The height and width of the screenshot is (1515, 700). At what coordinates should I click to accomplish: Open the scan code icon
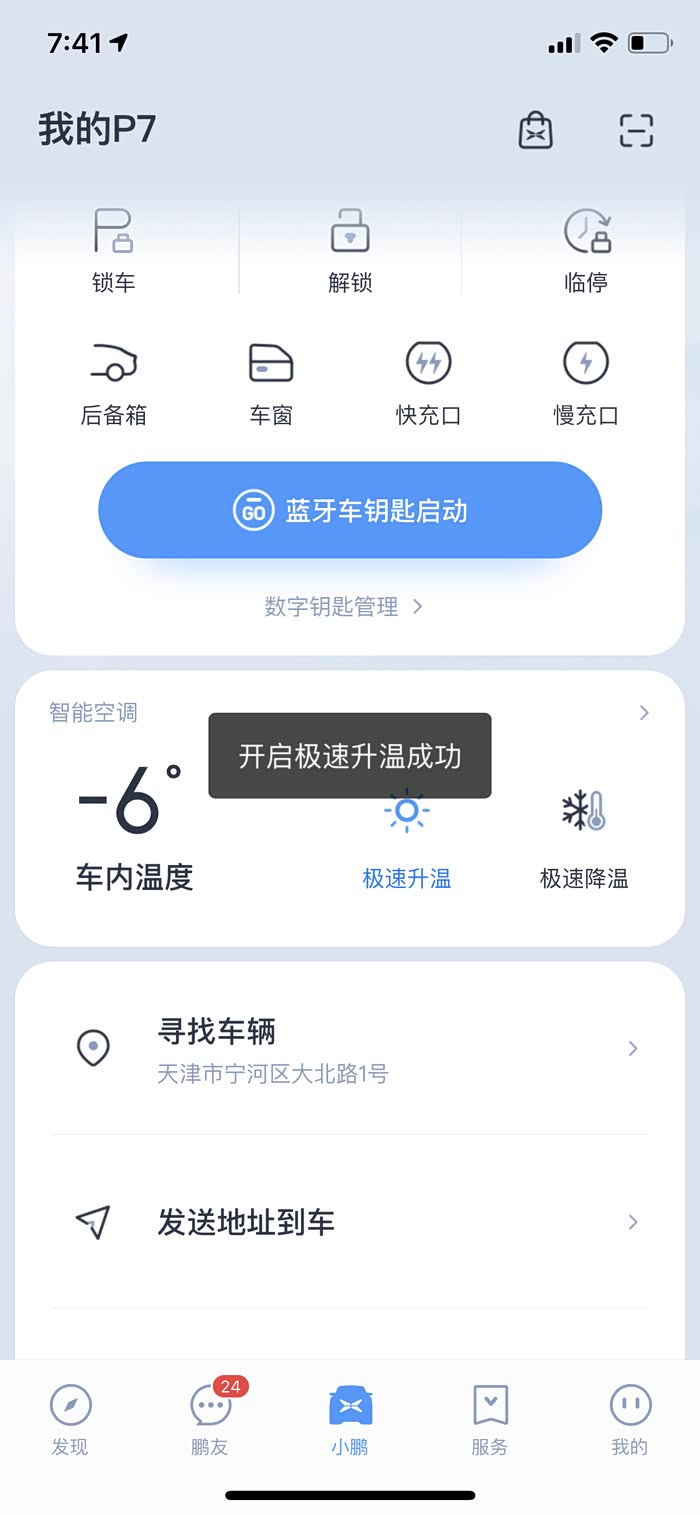tap(636, 131)
